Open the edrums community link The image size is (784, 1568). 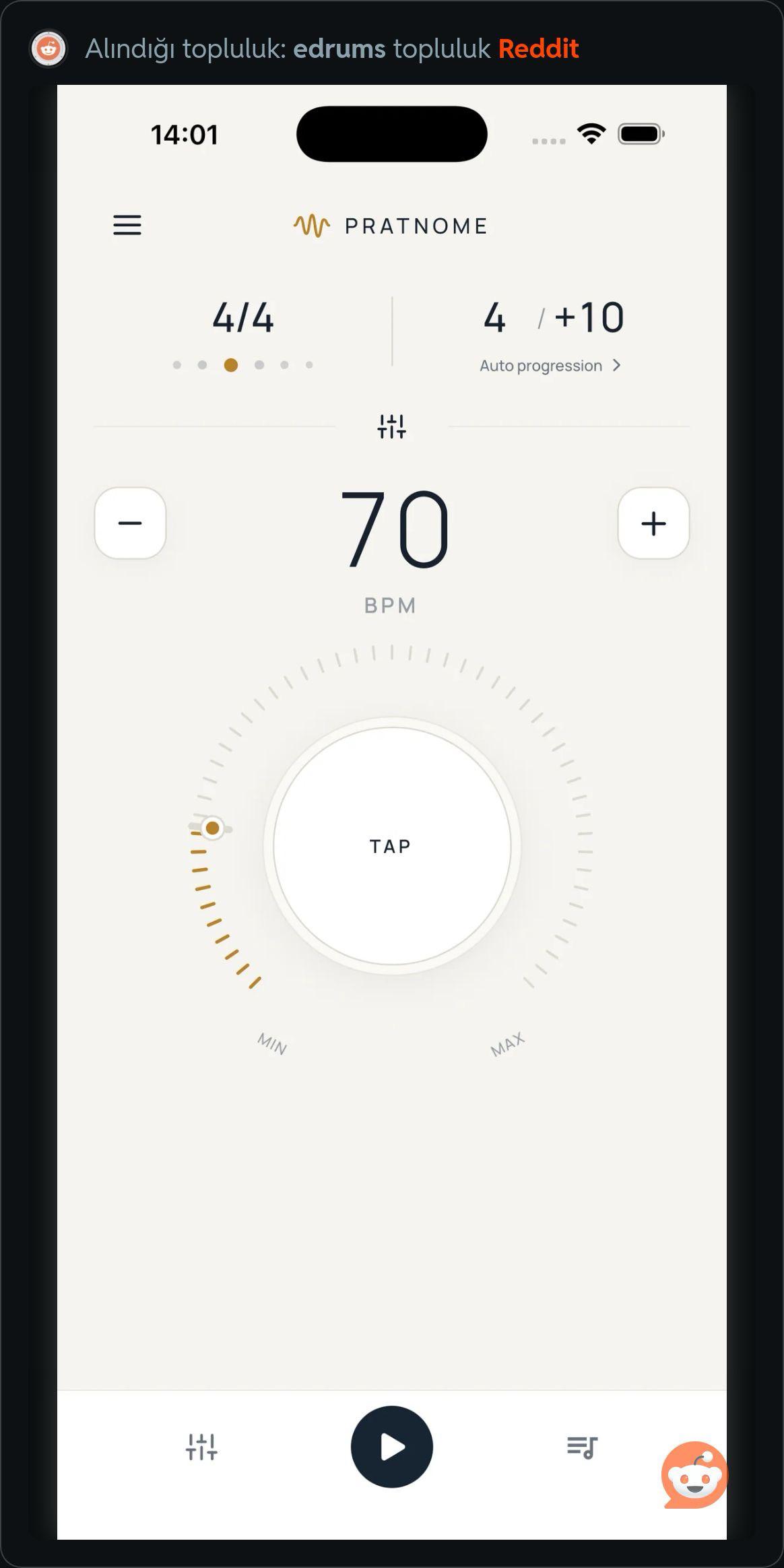(339, 48)
